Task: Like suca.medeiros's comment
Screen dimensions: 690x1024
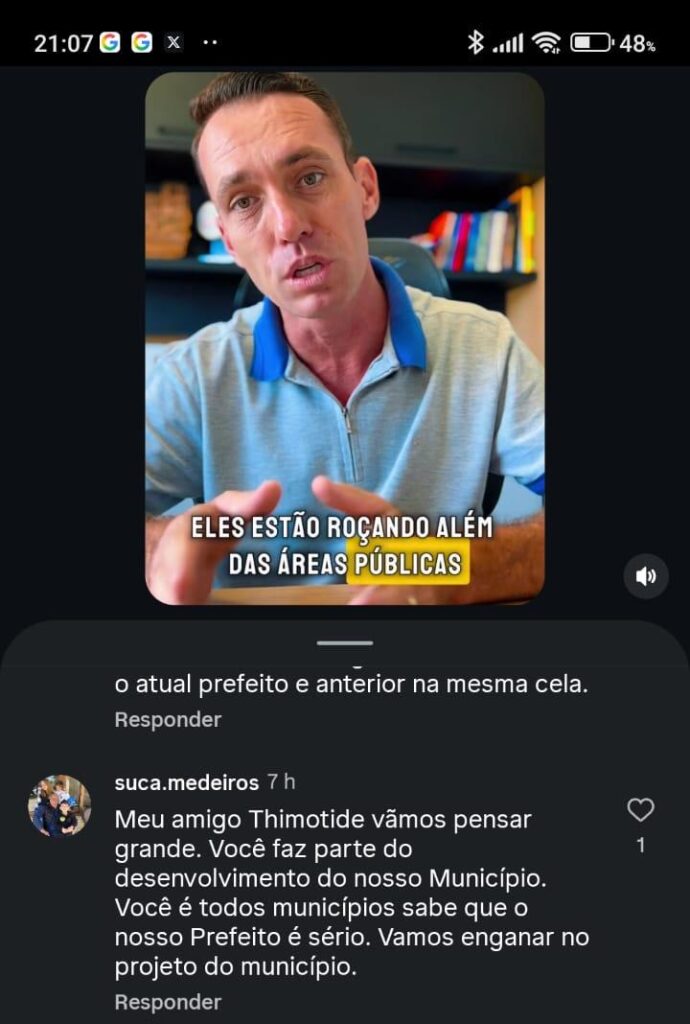Action: (x=640, y=810)
